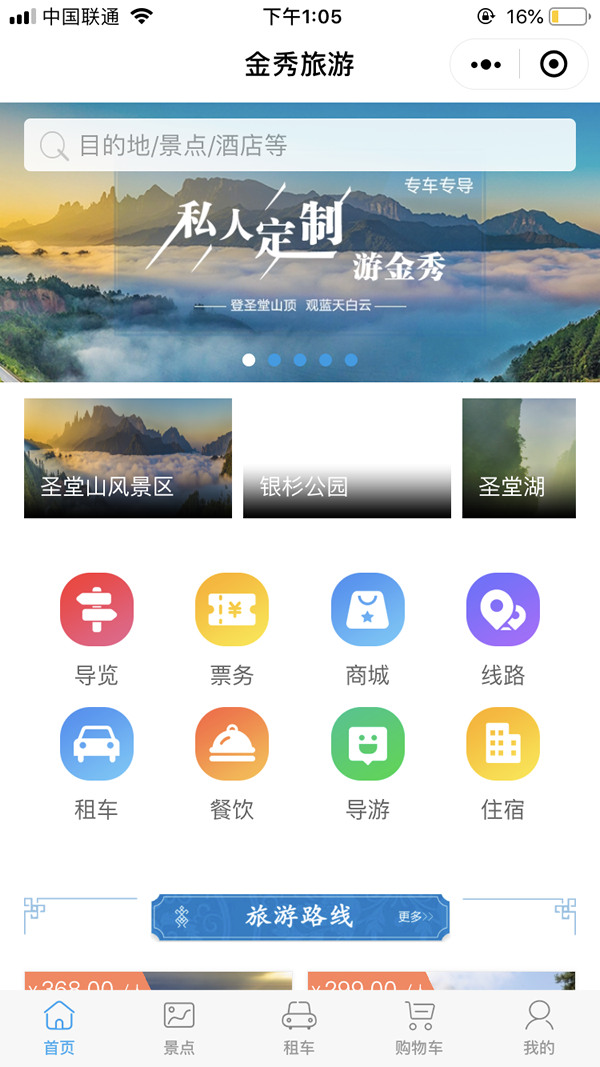The height and width of the screenshot is (1067, 600).
Task: Close the mini program via the target icon
Action: point(553,65)
